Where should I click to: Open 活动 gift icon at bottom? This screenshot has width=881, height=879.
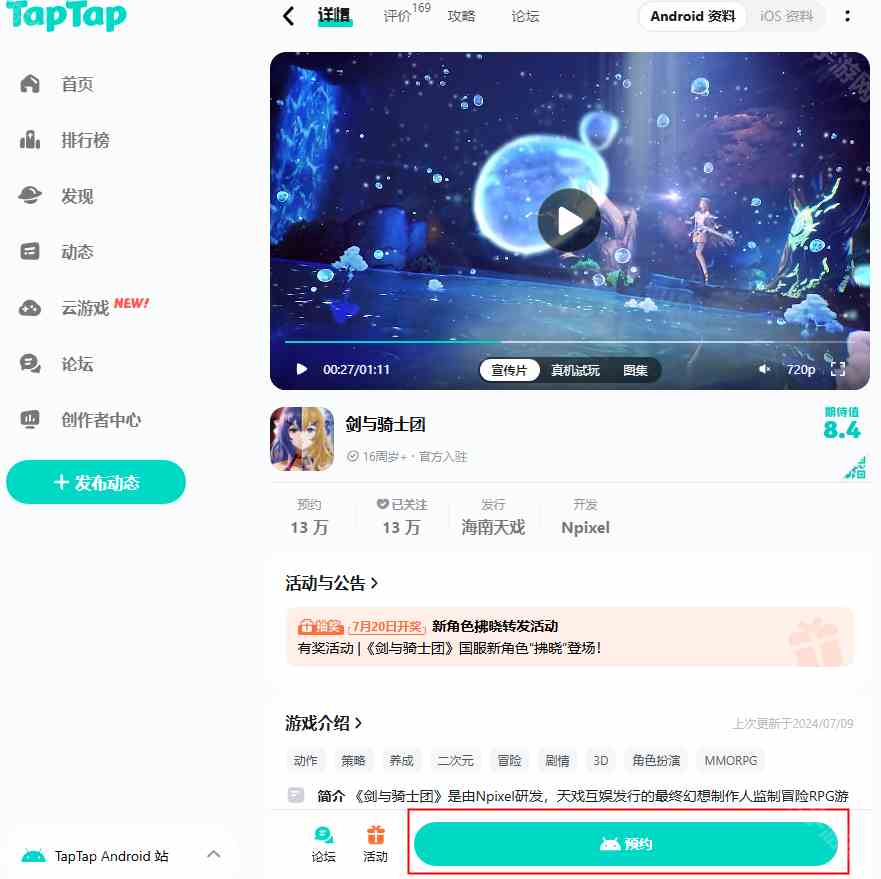pos(375,843)
